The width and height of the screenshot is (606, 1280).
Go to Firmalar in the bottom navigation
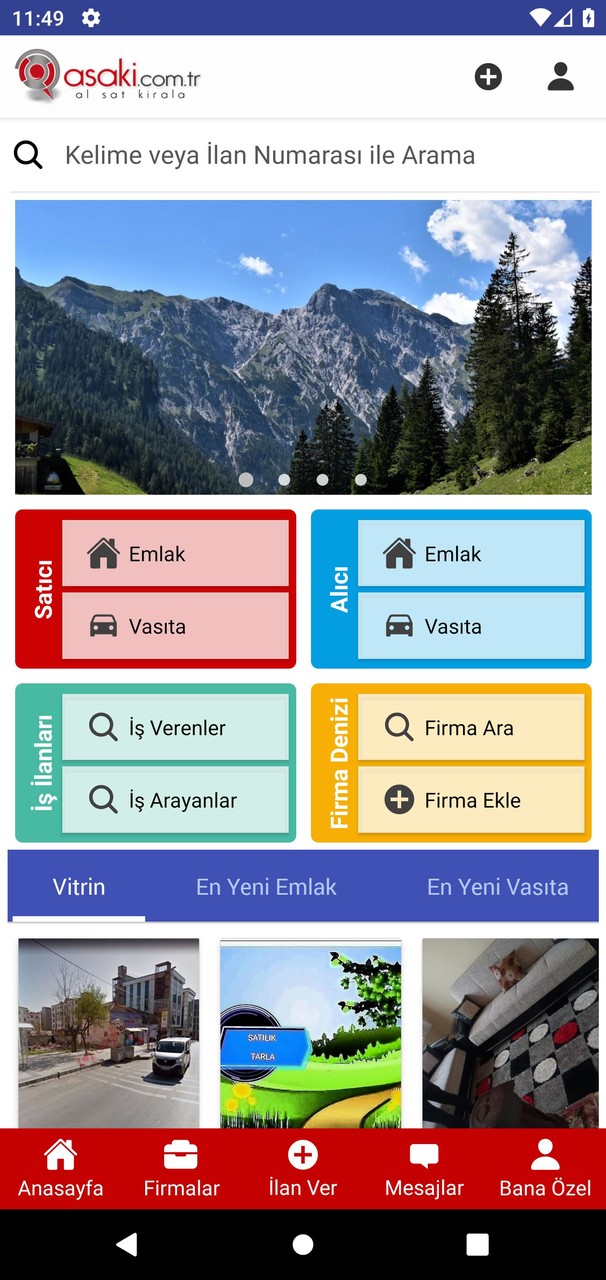181,1169
